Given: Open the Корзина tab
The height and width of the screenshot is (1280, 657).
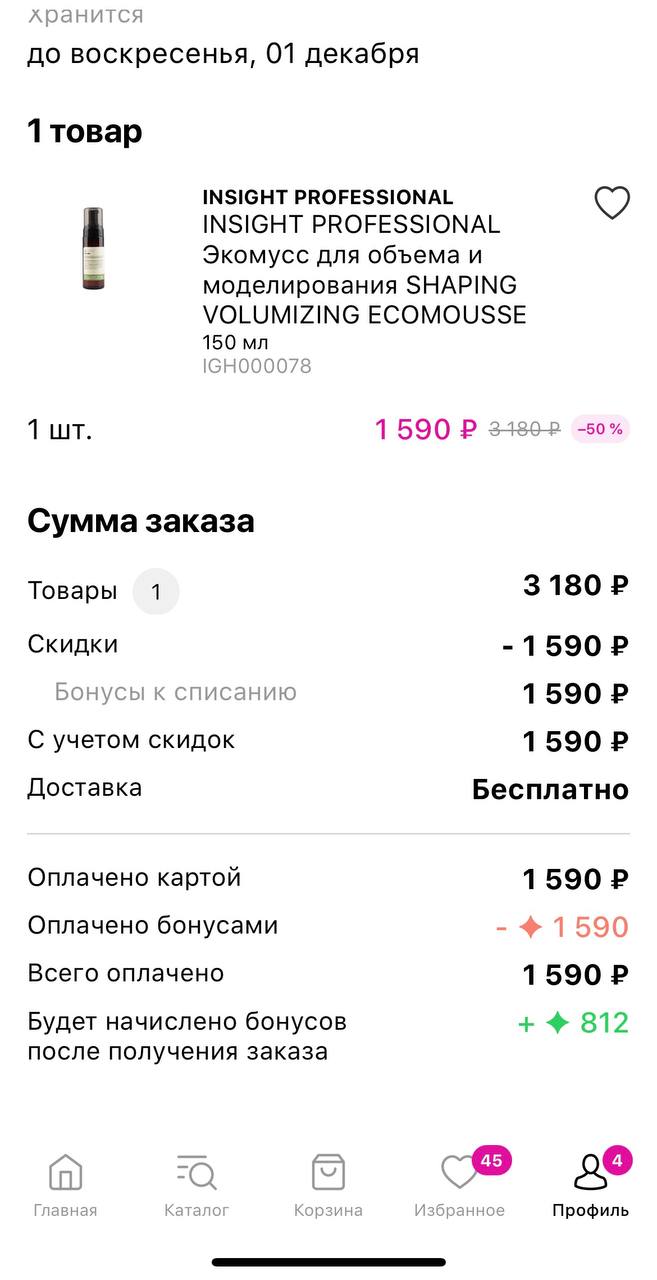Looking at the screenshot, I should pos(328,1186).
